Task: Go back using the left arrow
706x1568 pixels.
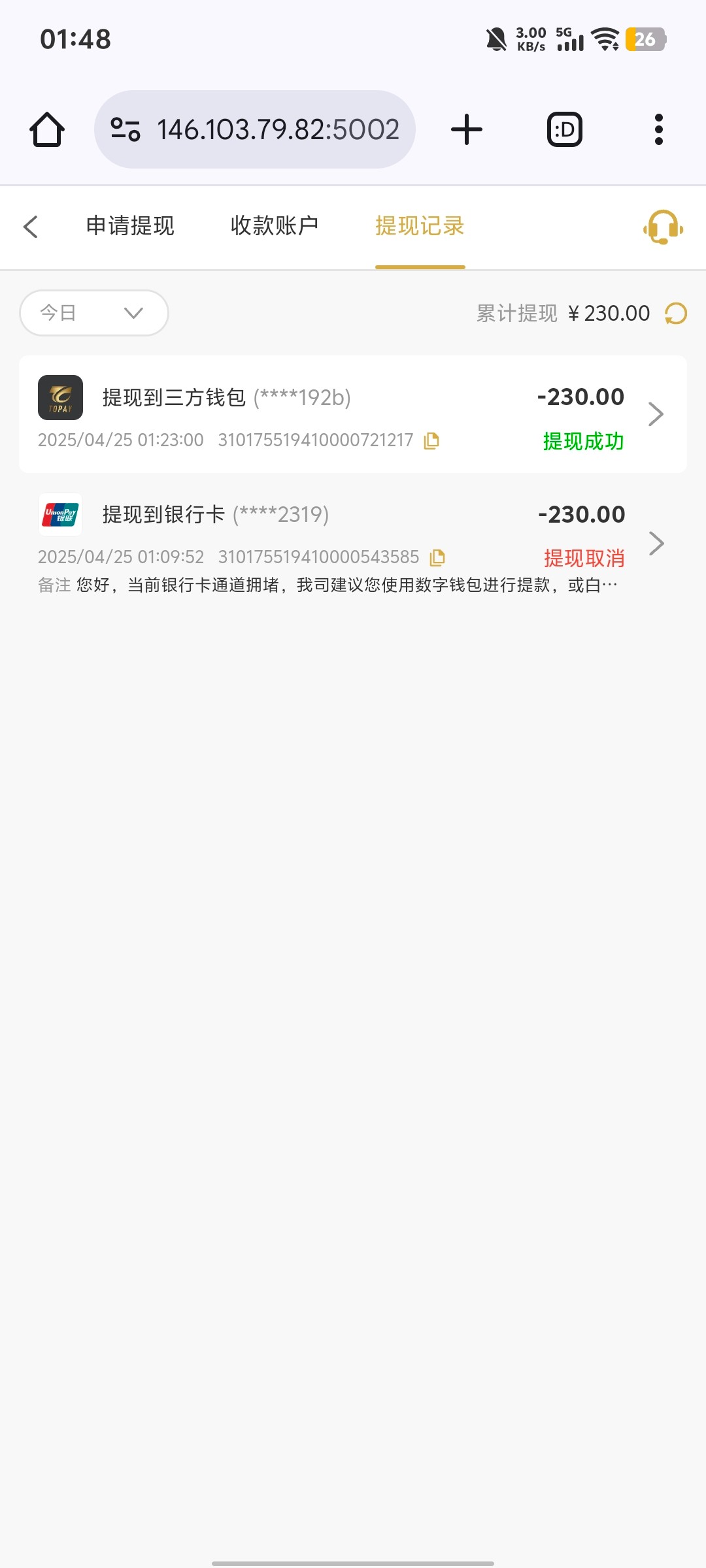Action: (x=31, y=227)
